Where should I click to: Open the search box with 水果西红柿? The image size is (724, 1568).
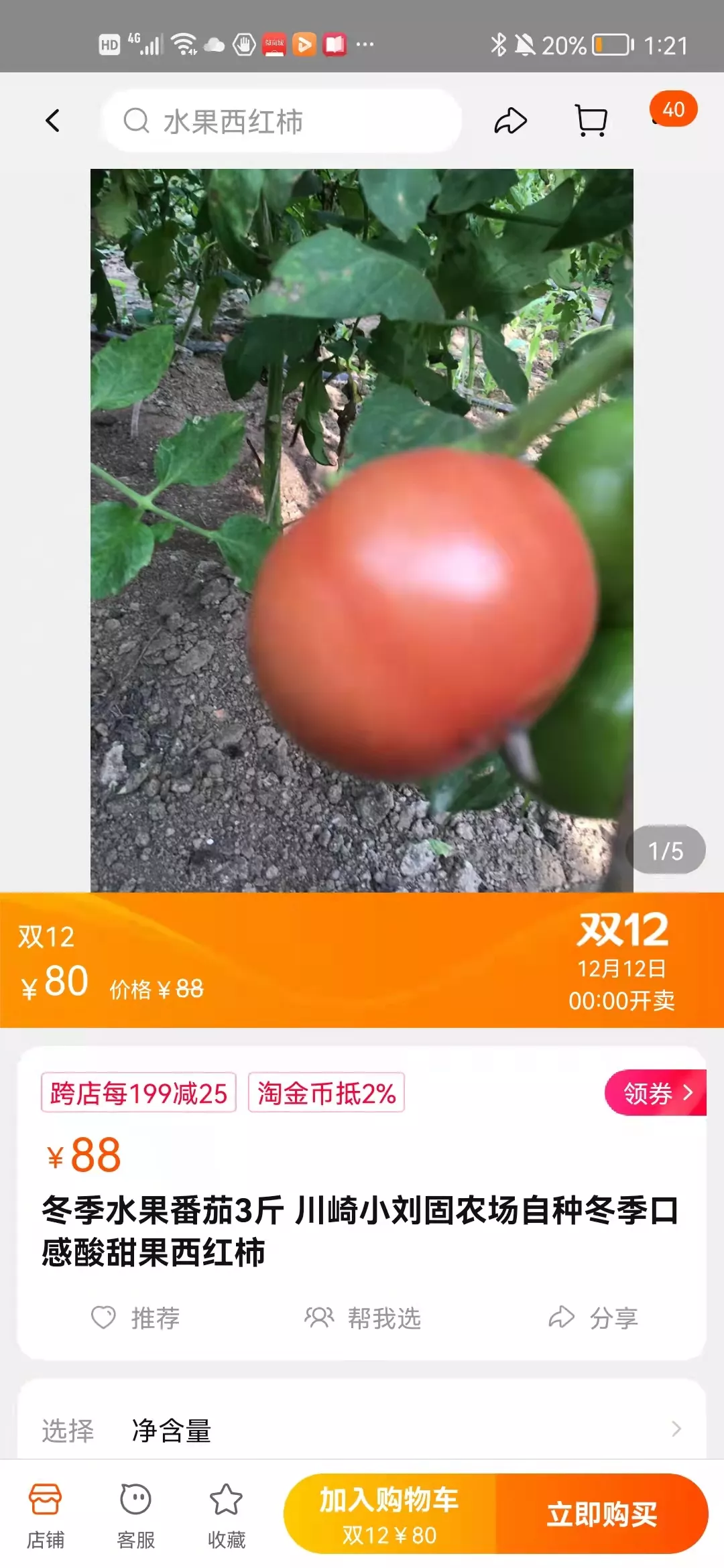point(282,121)
